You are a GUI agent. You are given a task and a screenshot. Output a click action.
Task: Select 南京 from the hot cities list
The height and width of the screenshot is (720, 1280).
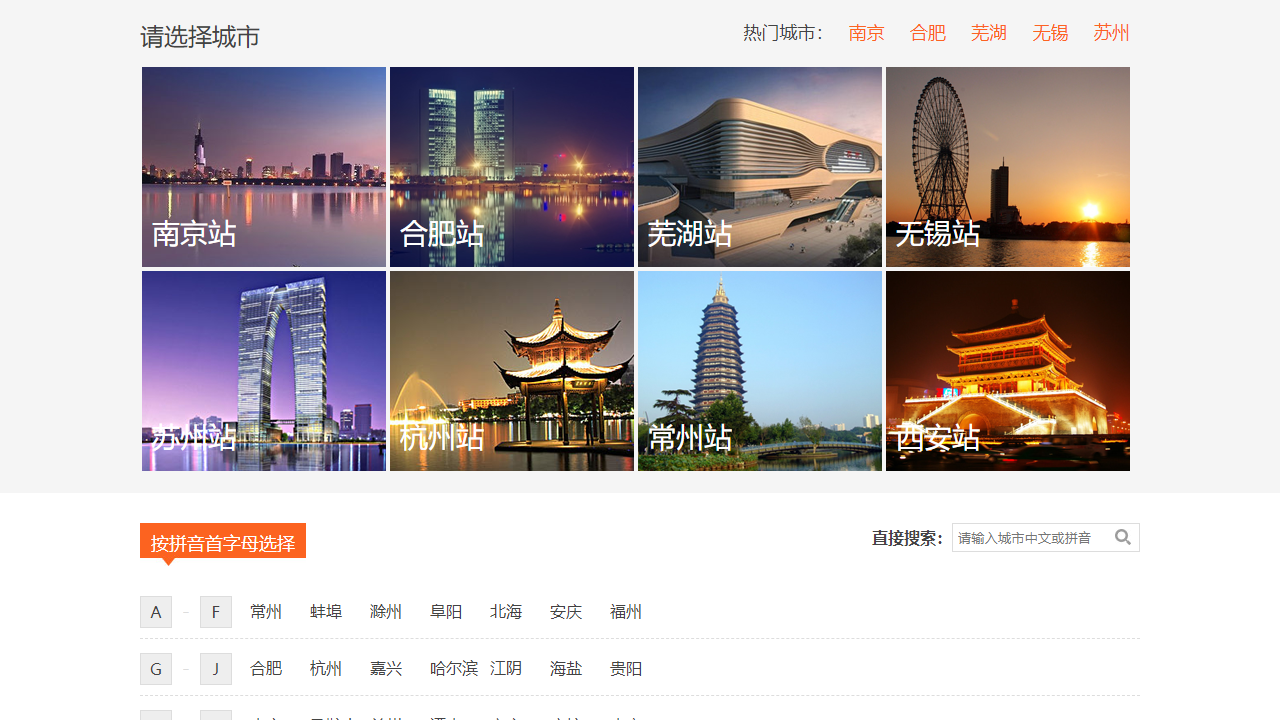(866, 33)
